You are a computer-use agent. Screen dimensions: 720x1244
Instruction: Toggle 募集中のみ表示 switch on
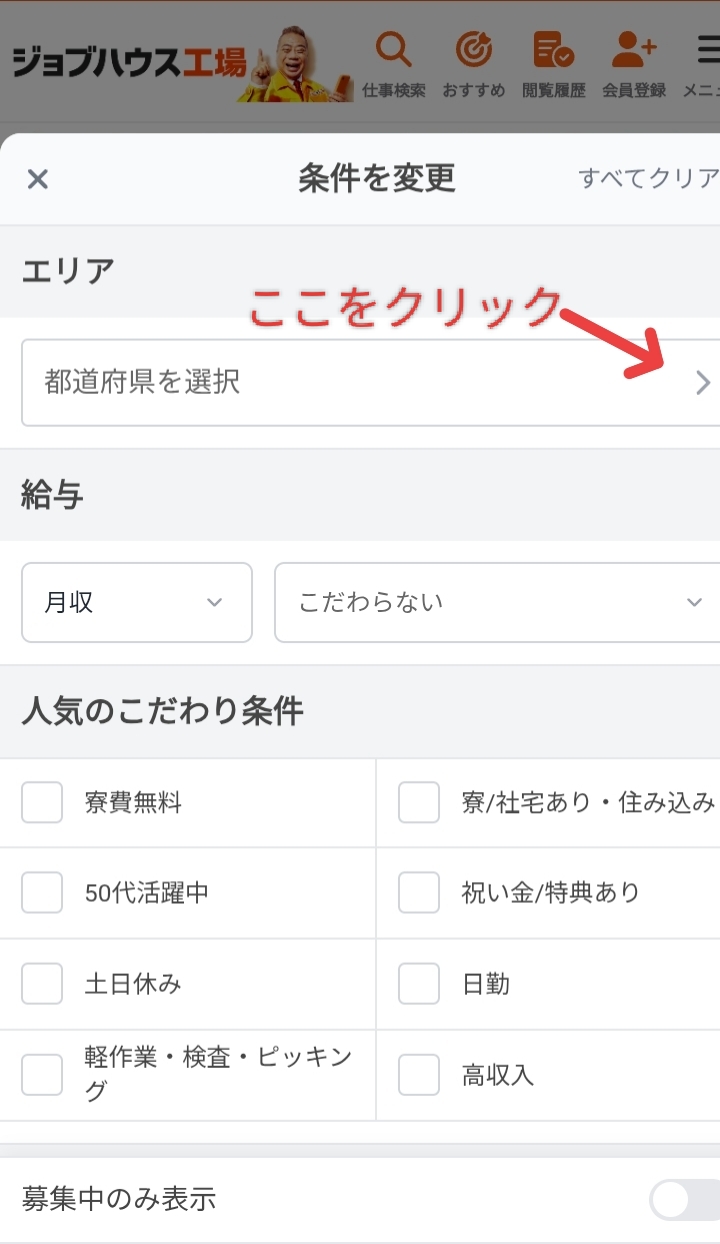click(685, 1199)
